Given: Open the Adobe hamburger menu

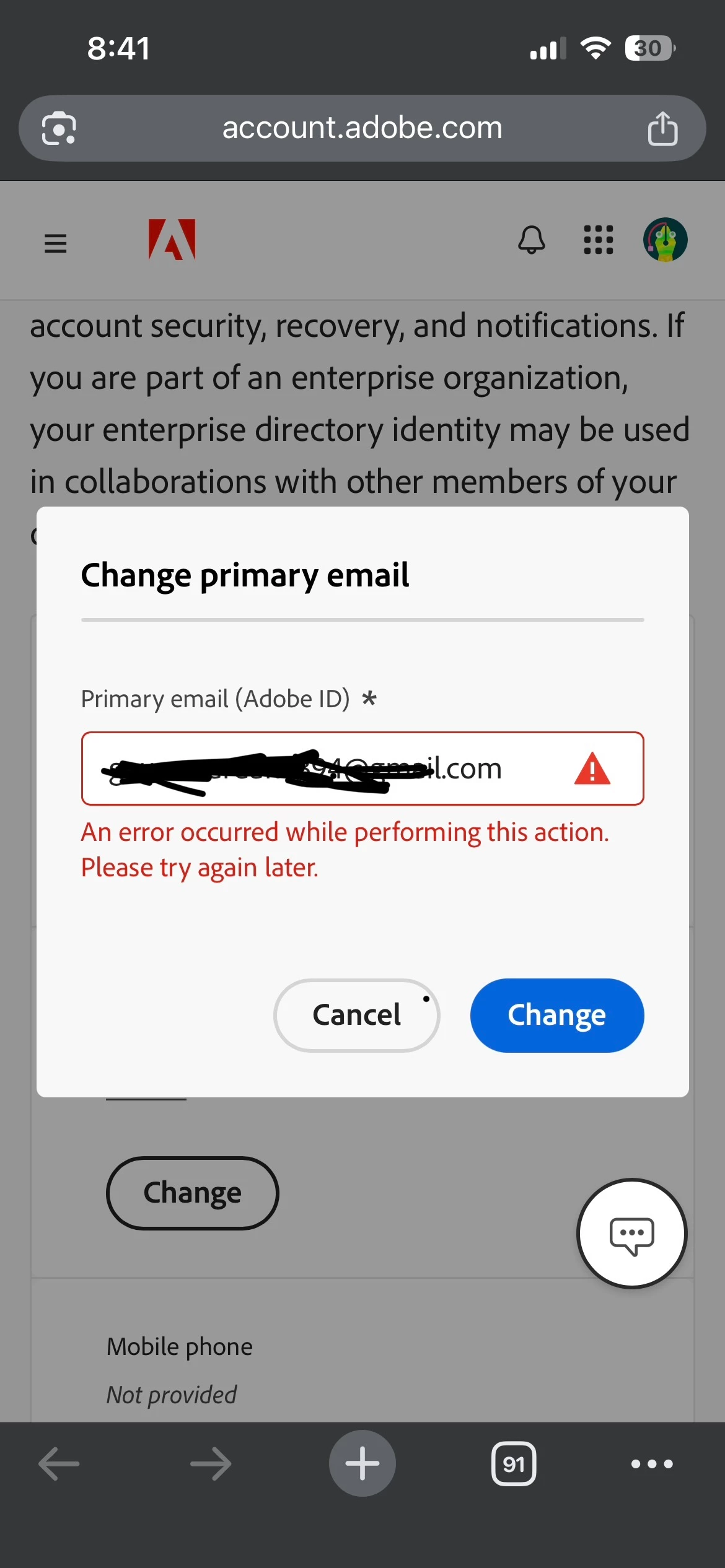Looking at the screenshot, I should pos(56,243).
